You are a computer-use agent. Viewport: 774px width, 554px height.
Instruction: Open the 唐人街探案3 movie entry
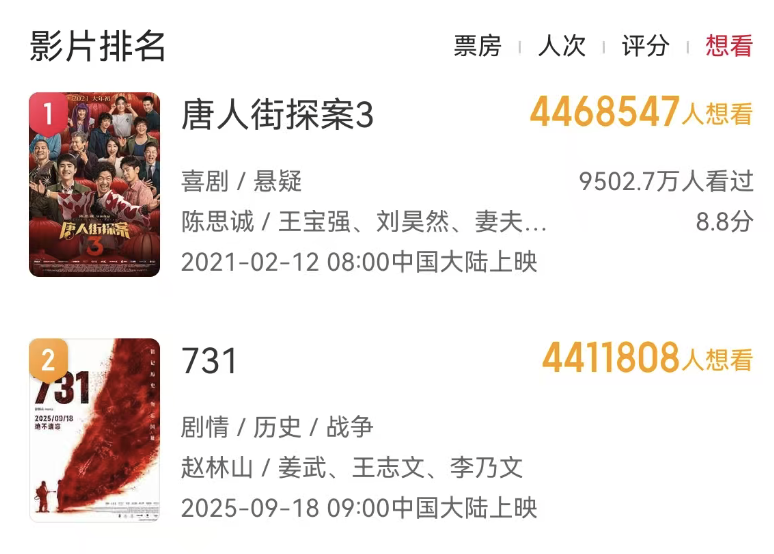pos(277,116)
